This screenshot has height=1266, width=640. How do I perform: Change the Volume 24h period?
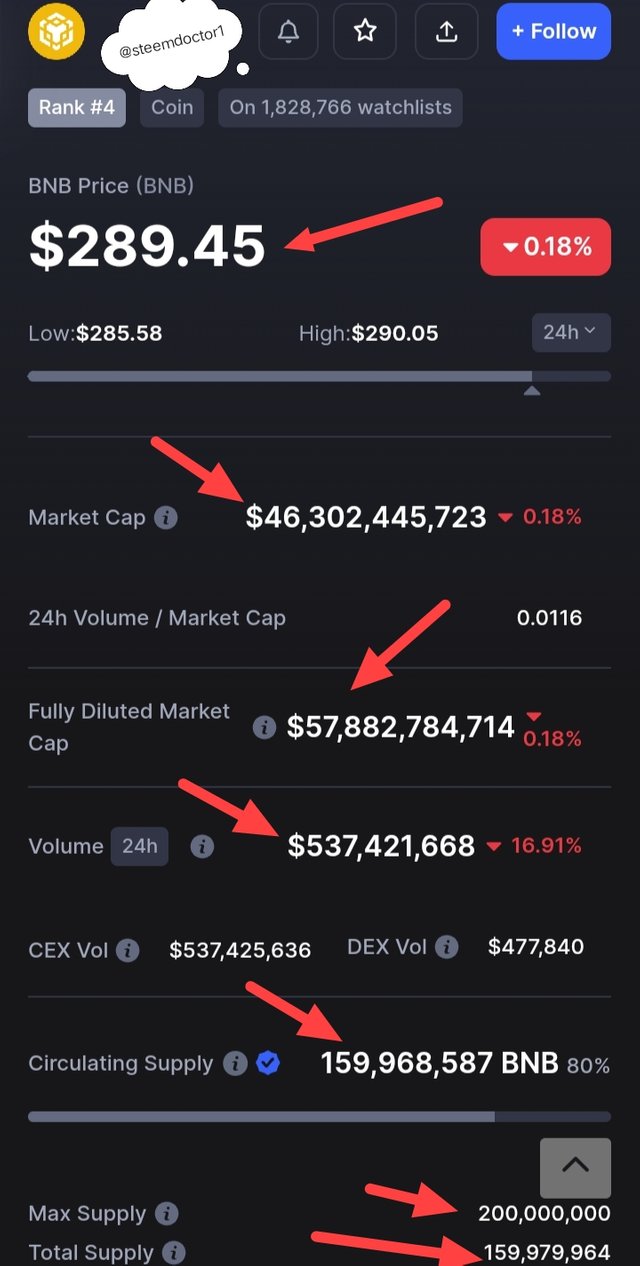point(140,846)
